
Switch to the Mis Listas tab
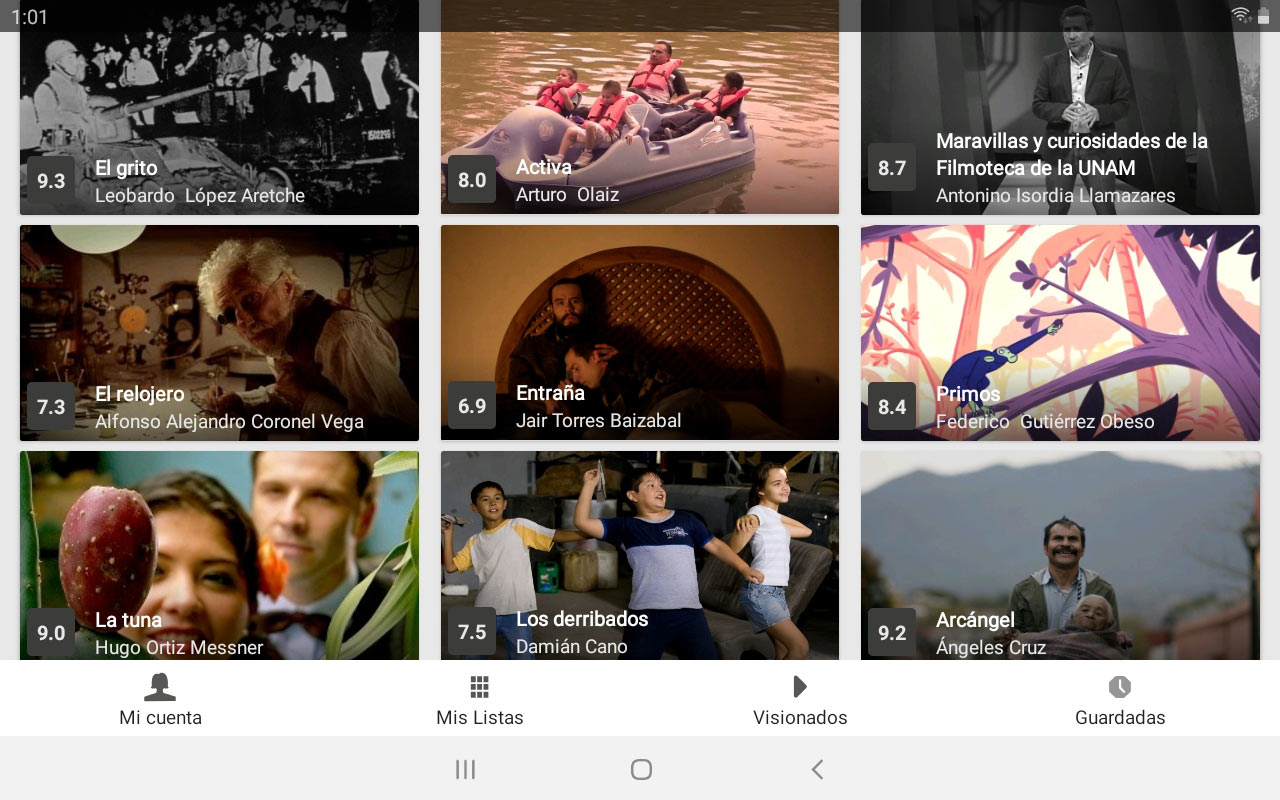(x=480, y=699)
